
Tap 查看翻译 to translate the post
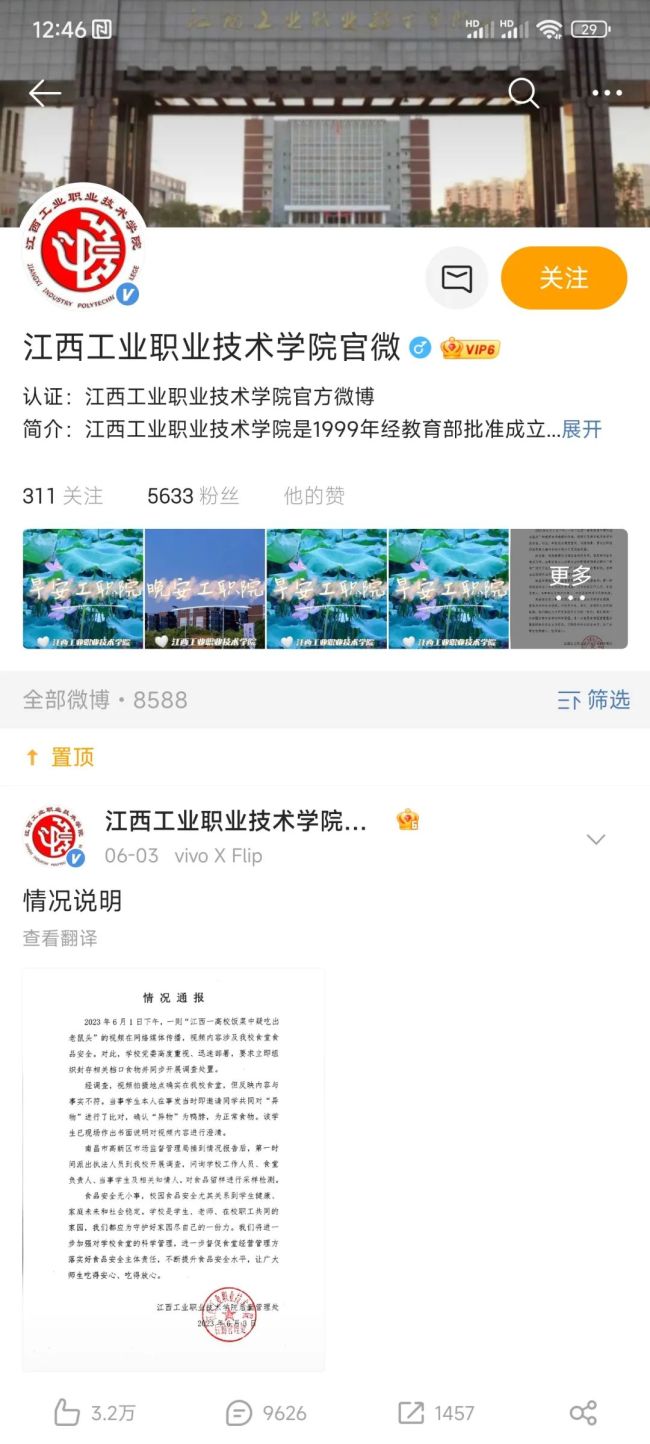click(x=60, y=939)
